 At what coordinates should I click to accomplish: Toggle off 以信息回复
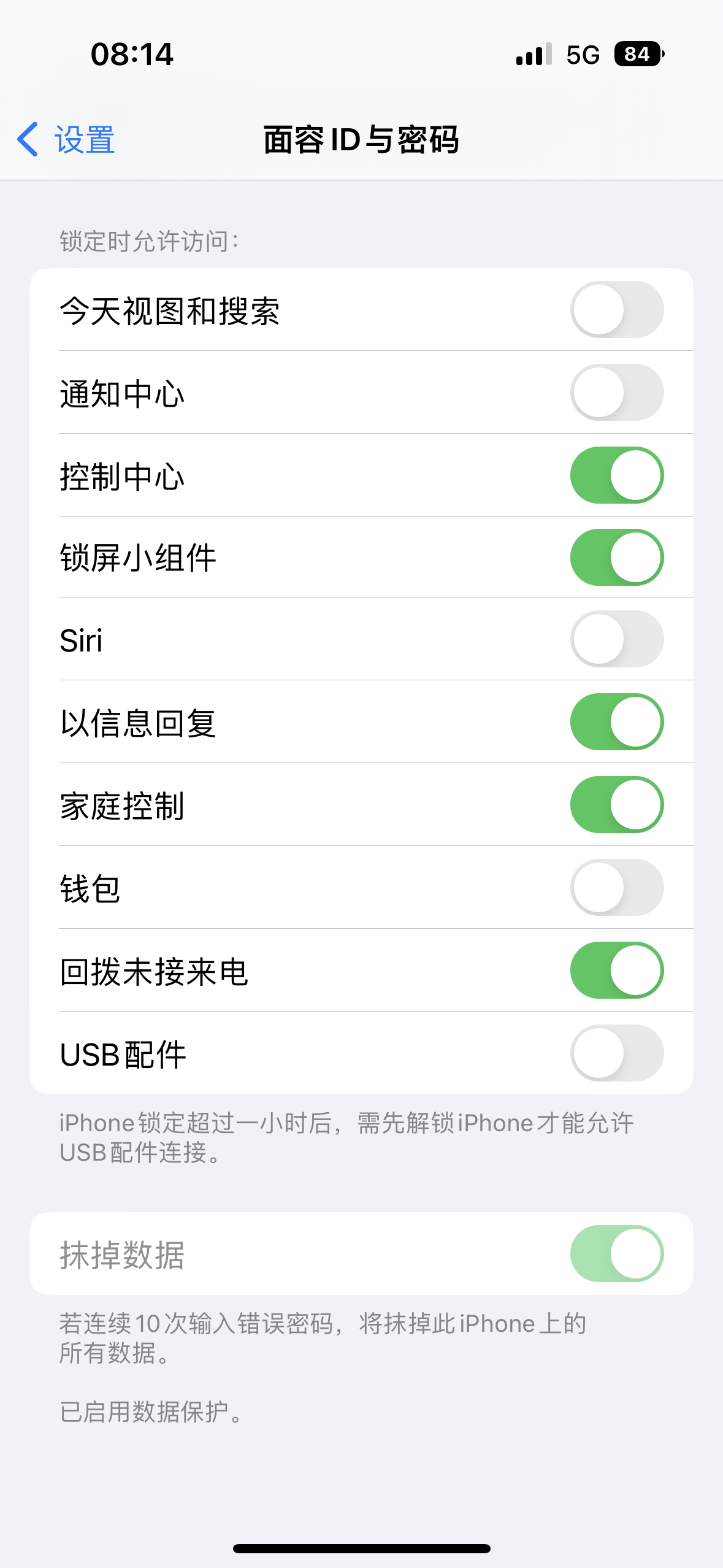click(616, 722)
